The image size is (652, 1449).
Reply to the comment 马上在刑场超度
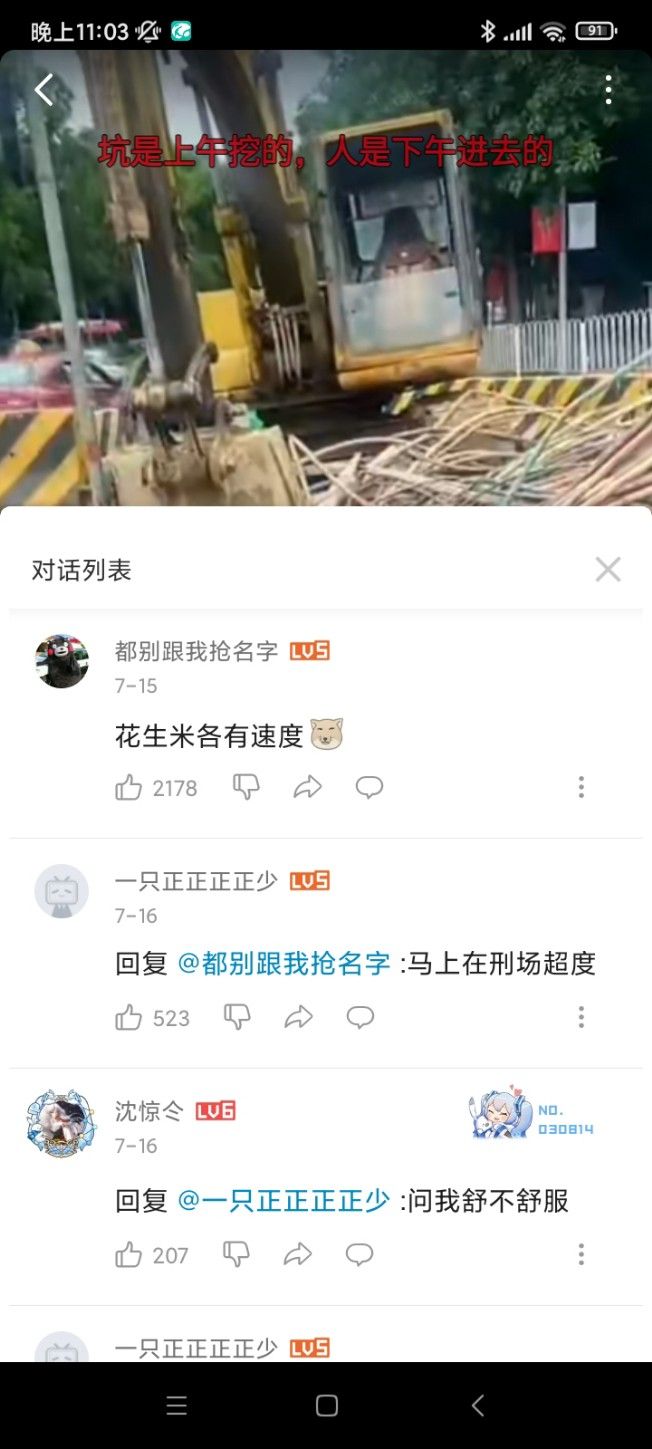pos(360,1018)
